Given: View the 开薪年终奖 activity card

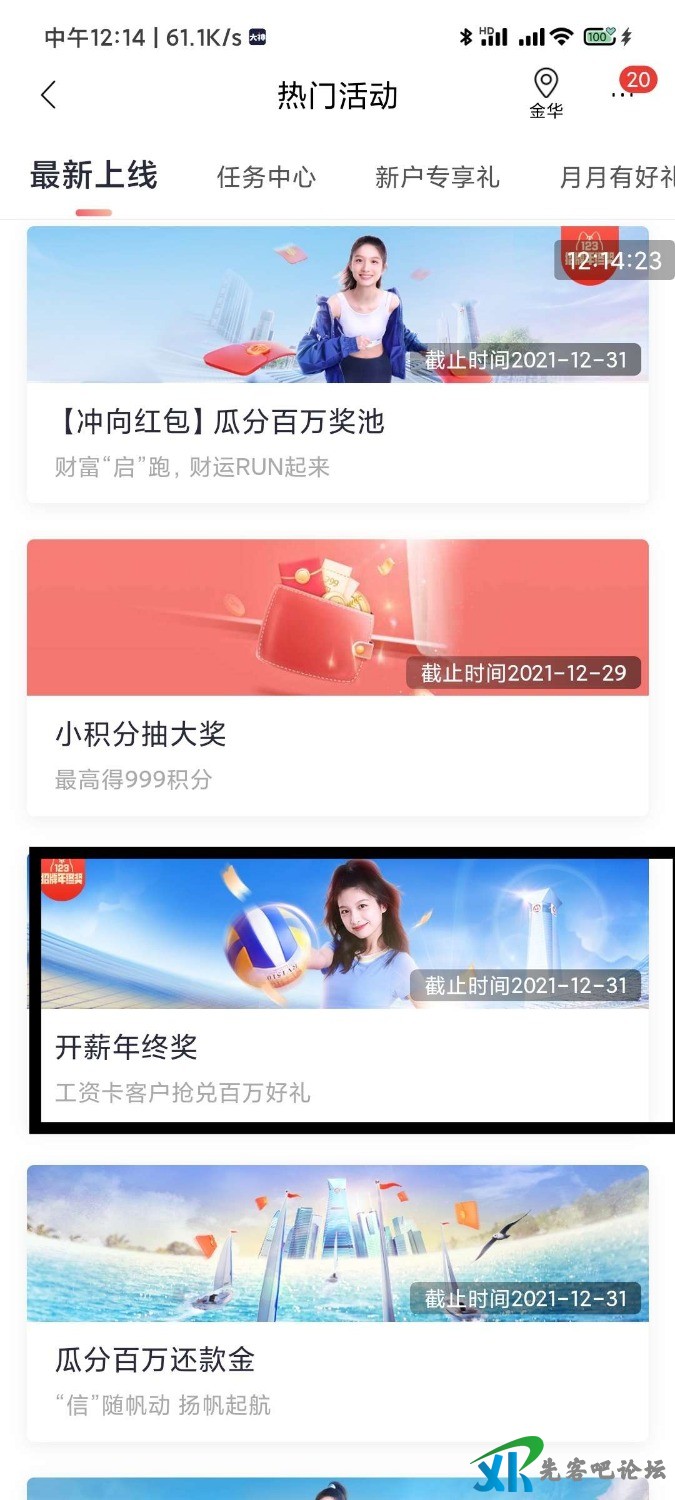Looking at the screenshot, I should 337,990.
